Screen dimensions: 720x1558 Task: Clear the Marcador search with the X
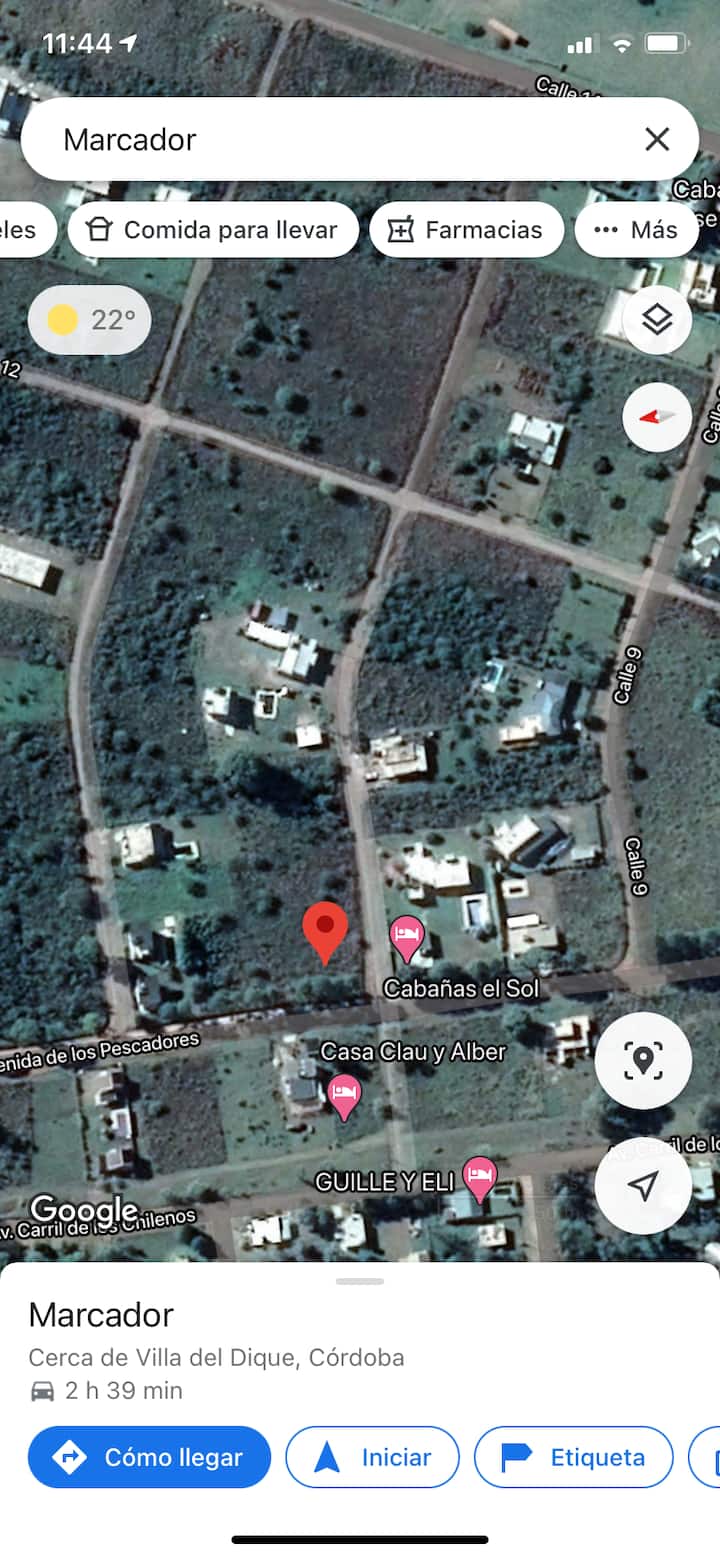click(x=657, y=139)
